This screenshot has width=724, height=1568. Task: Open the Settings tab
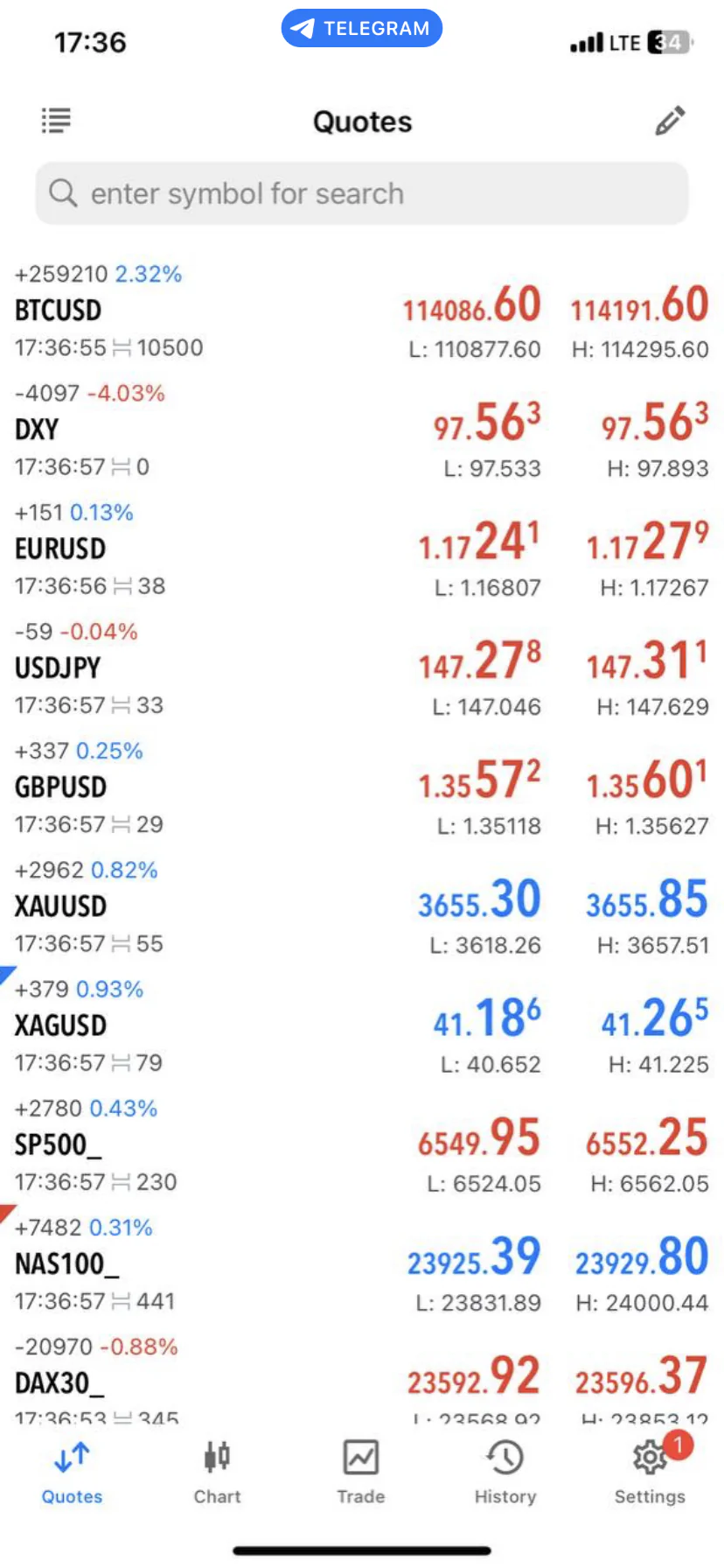650,1472
